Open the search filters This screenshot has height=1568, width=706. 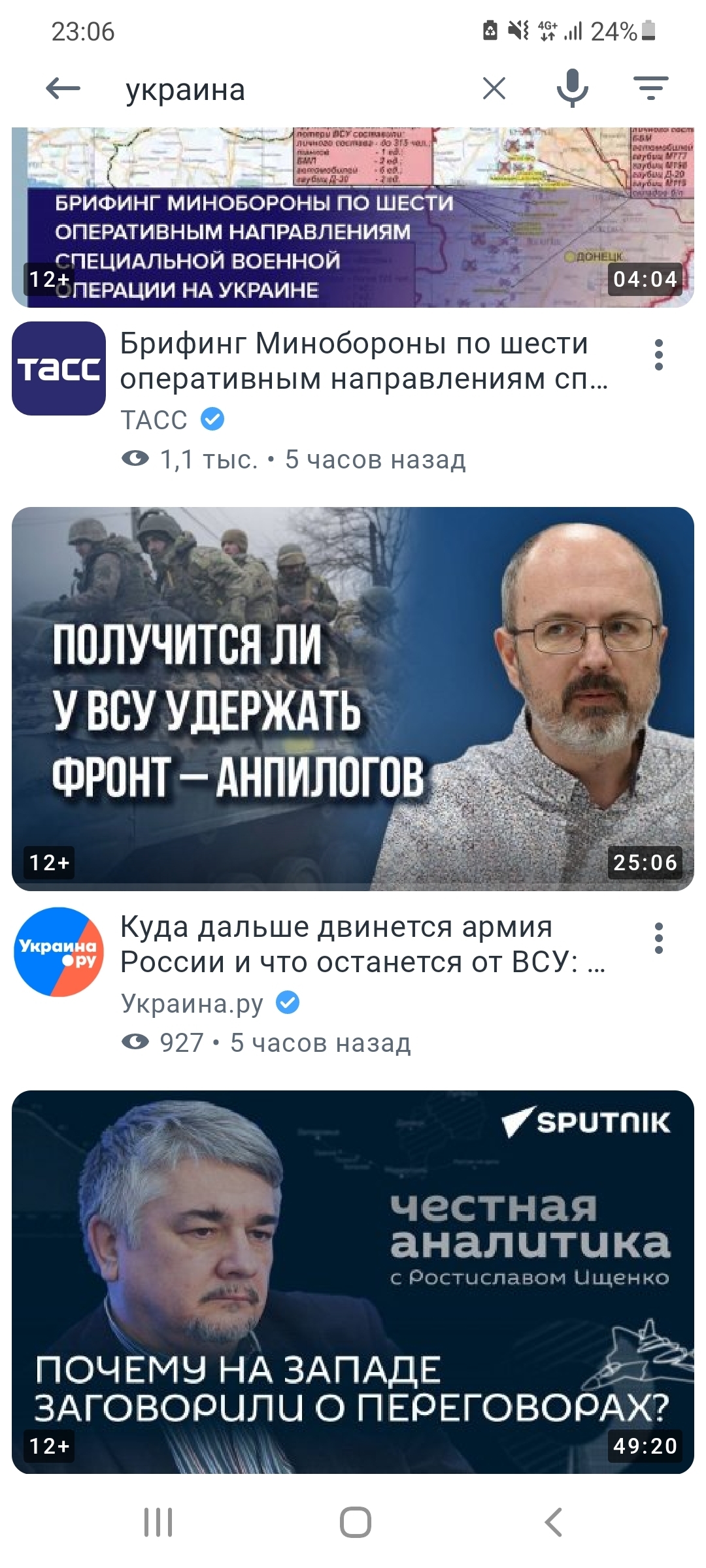tap(650, 88)
